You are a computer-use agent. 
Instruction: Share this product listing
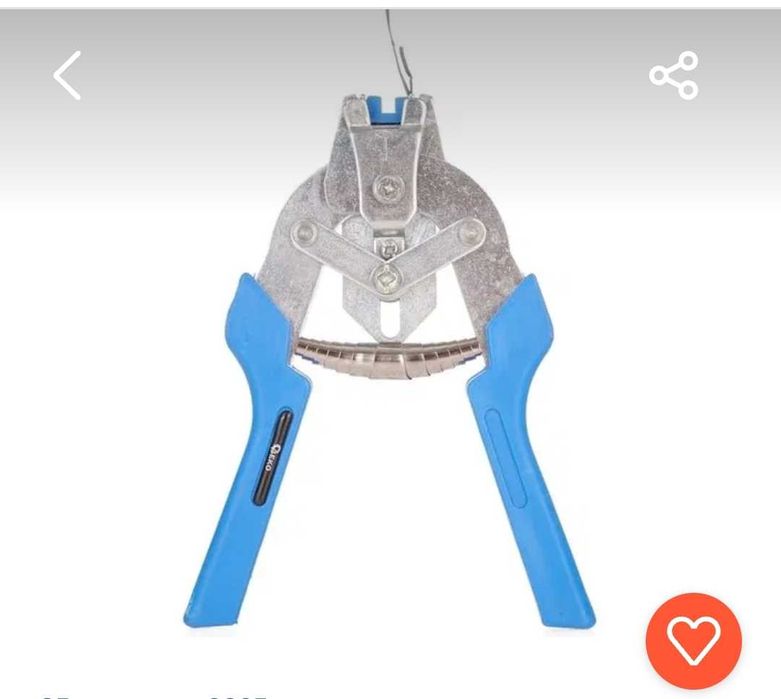673,76
